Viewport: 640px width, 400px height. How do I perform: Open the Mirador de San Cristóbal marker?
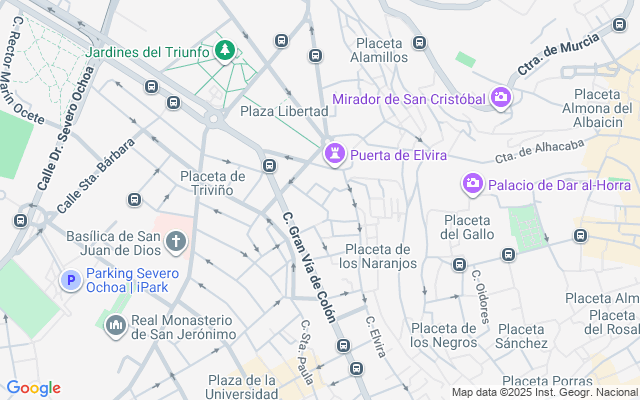pos(501,98)
